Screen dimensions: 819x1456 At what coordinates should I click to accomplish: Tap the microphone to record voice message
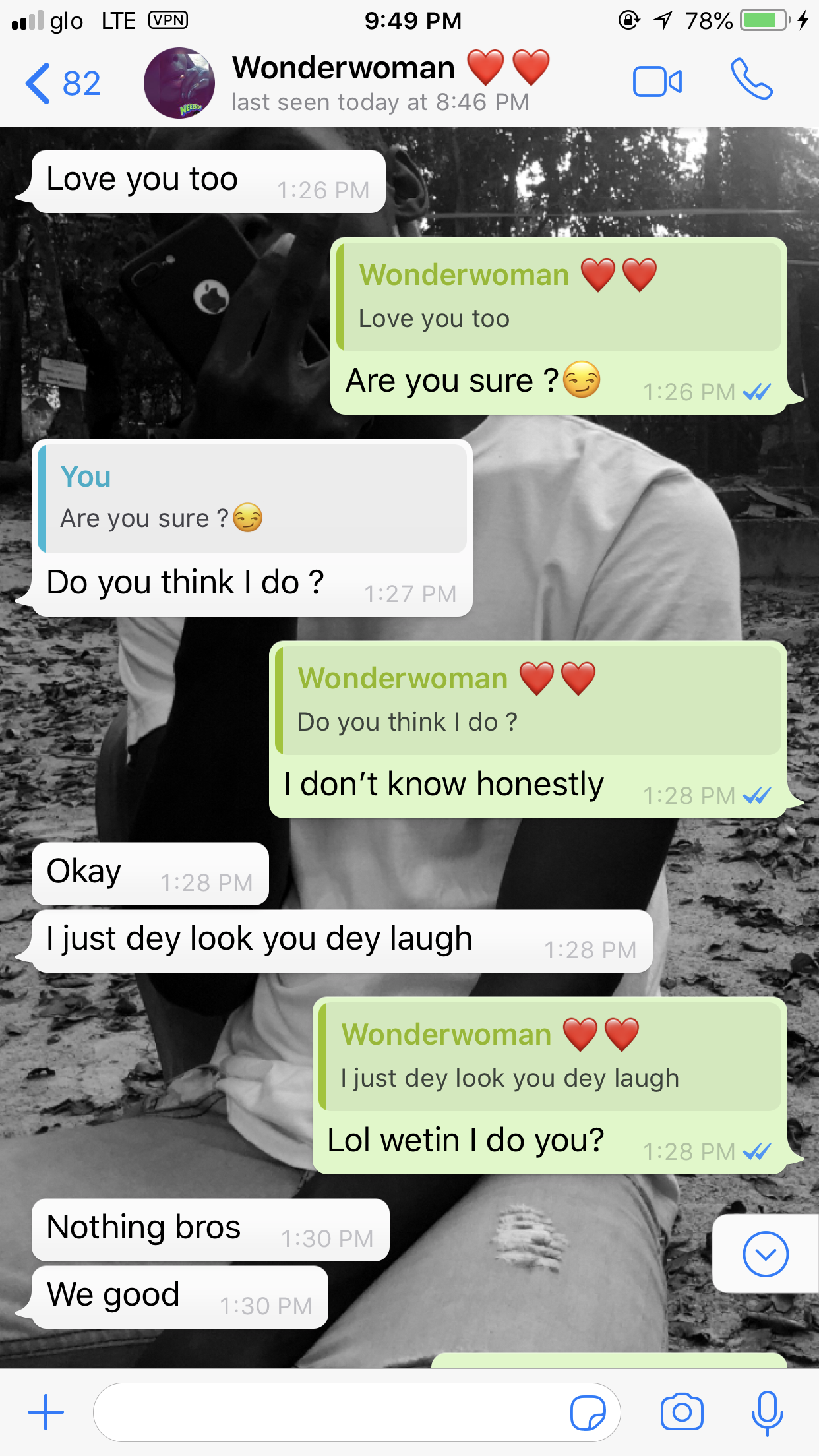[x=767, y=1412]
